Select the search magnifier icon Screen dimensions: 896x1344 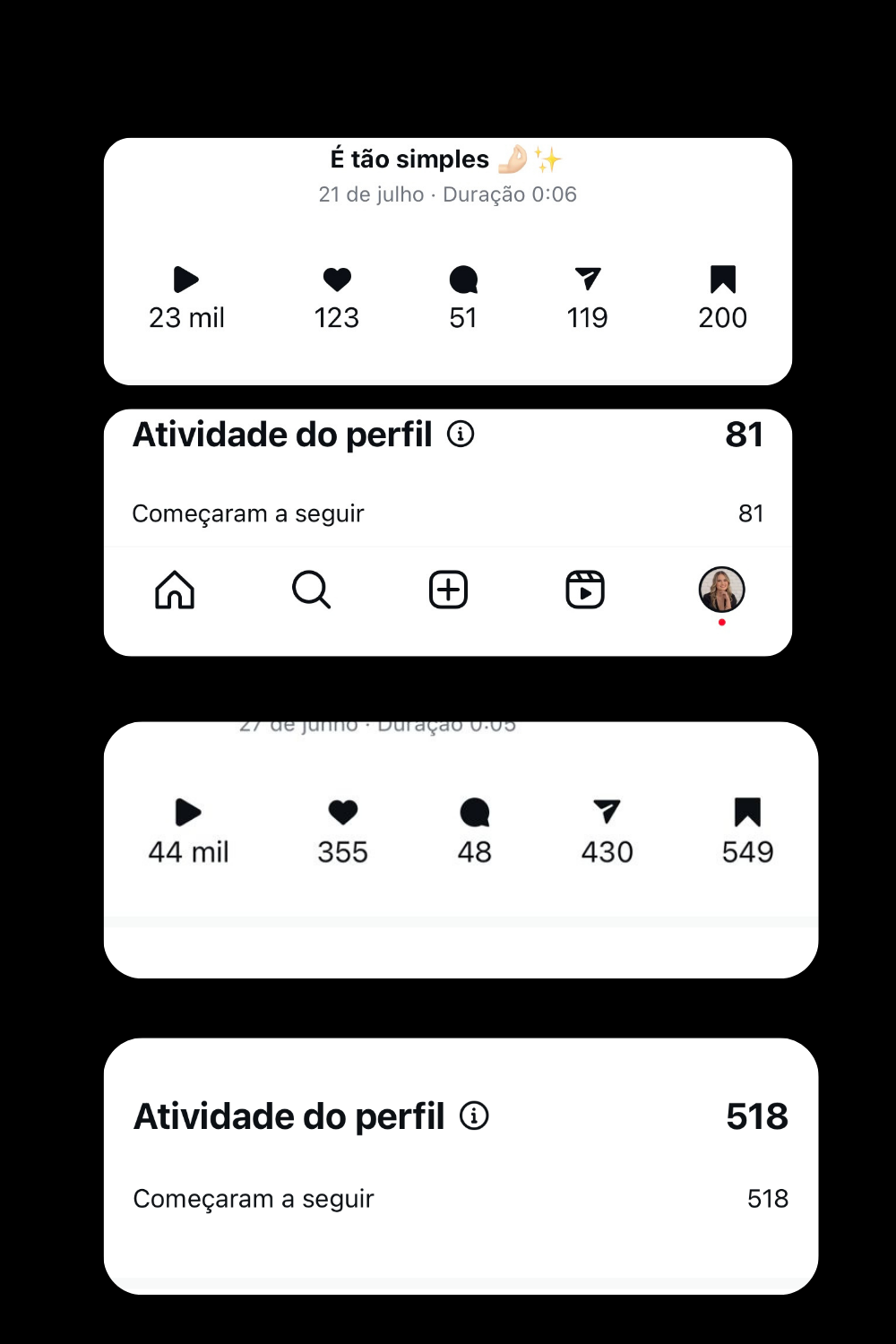(312, 590)
